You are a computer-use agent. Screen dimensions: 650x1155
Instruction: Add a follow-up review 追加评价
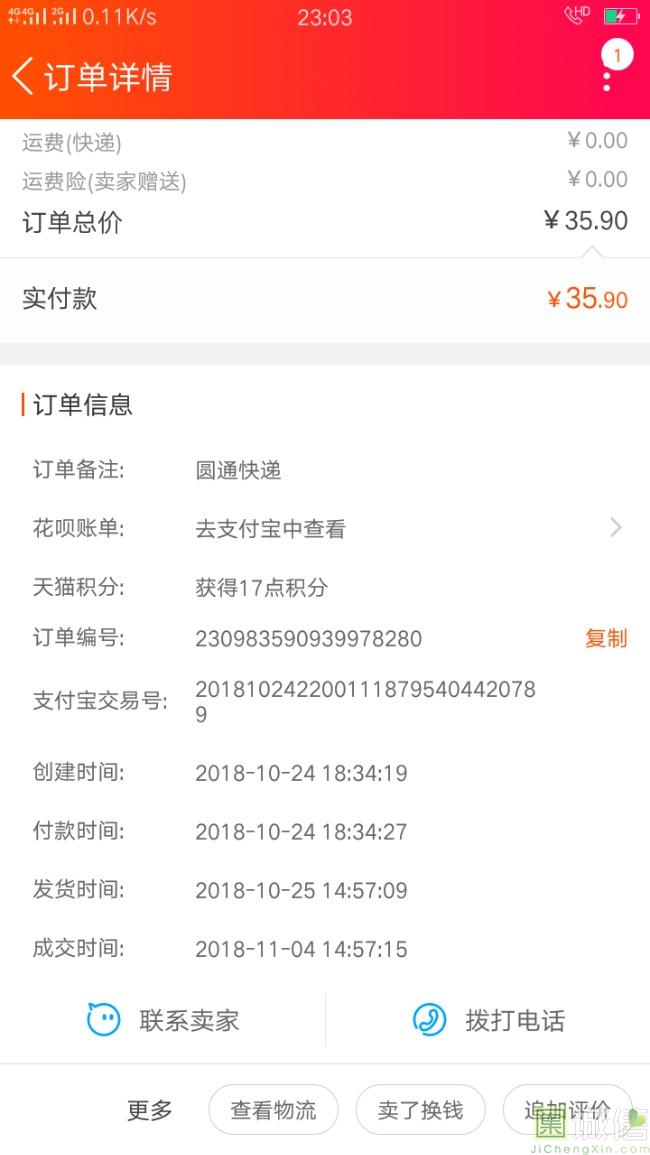[567, 1109]
